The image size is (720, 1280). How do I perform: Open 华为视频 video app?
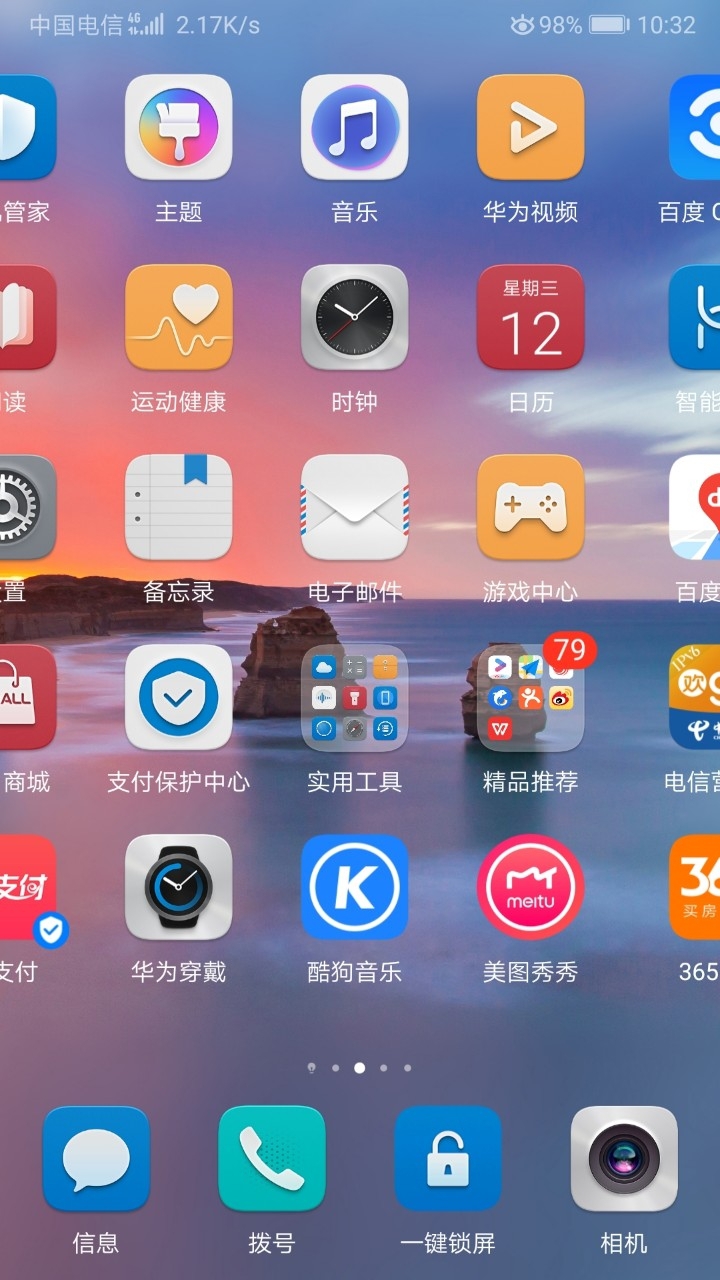tap(531, 128)
